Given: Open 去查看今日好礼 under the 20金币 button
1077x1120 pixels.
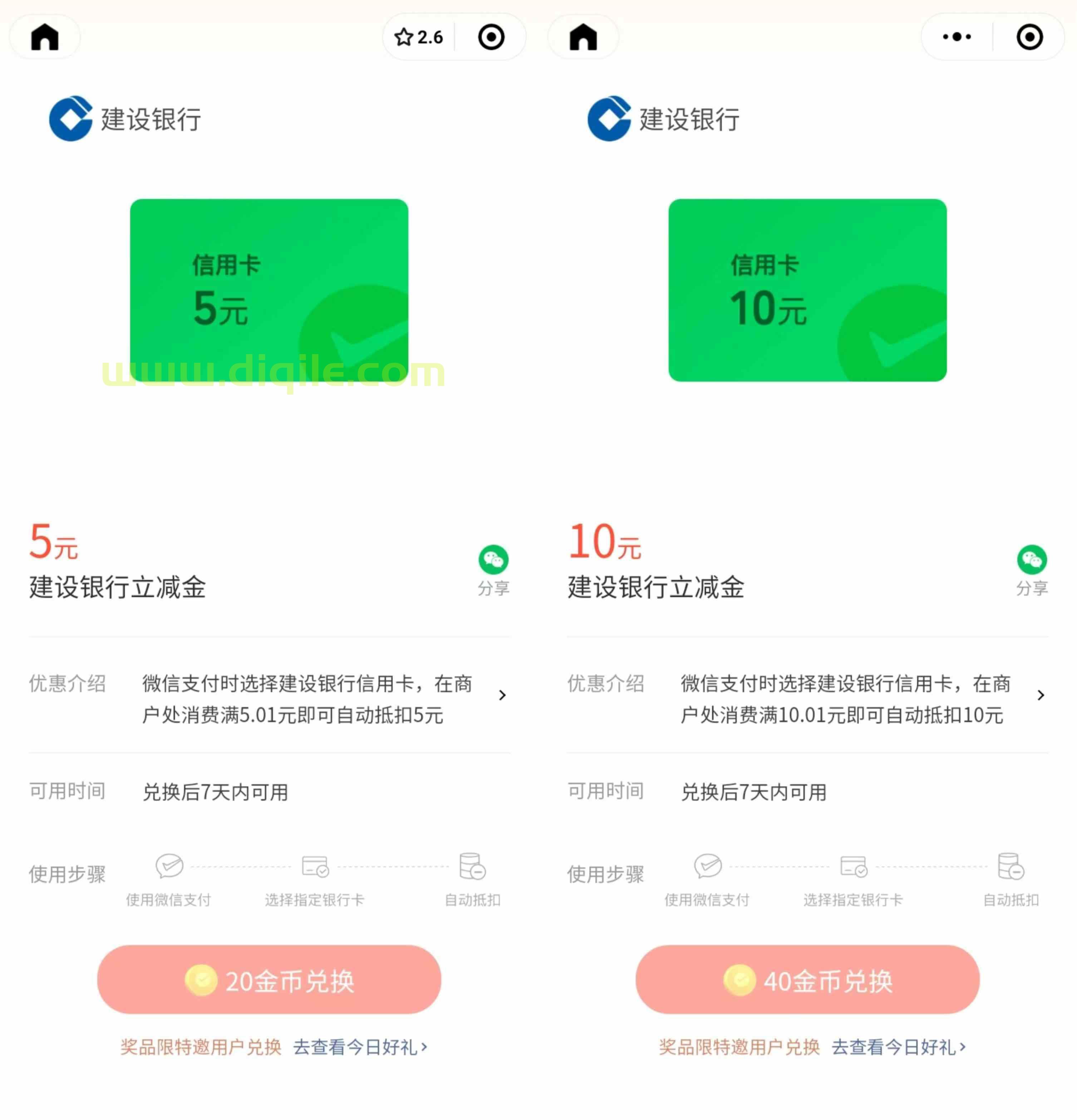Looking at the screenshot, I should click(x=360, y=1047).
